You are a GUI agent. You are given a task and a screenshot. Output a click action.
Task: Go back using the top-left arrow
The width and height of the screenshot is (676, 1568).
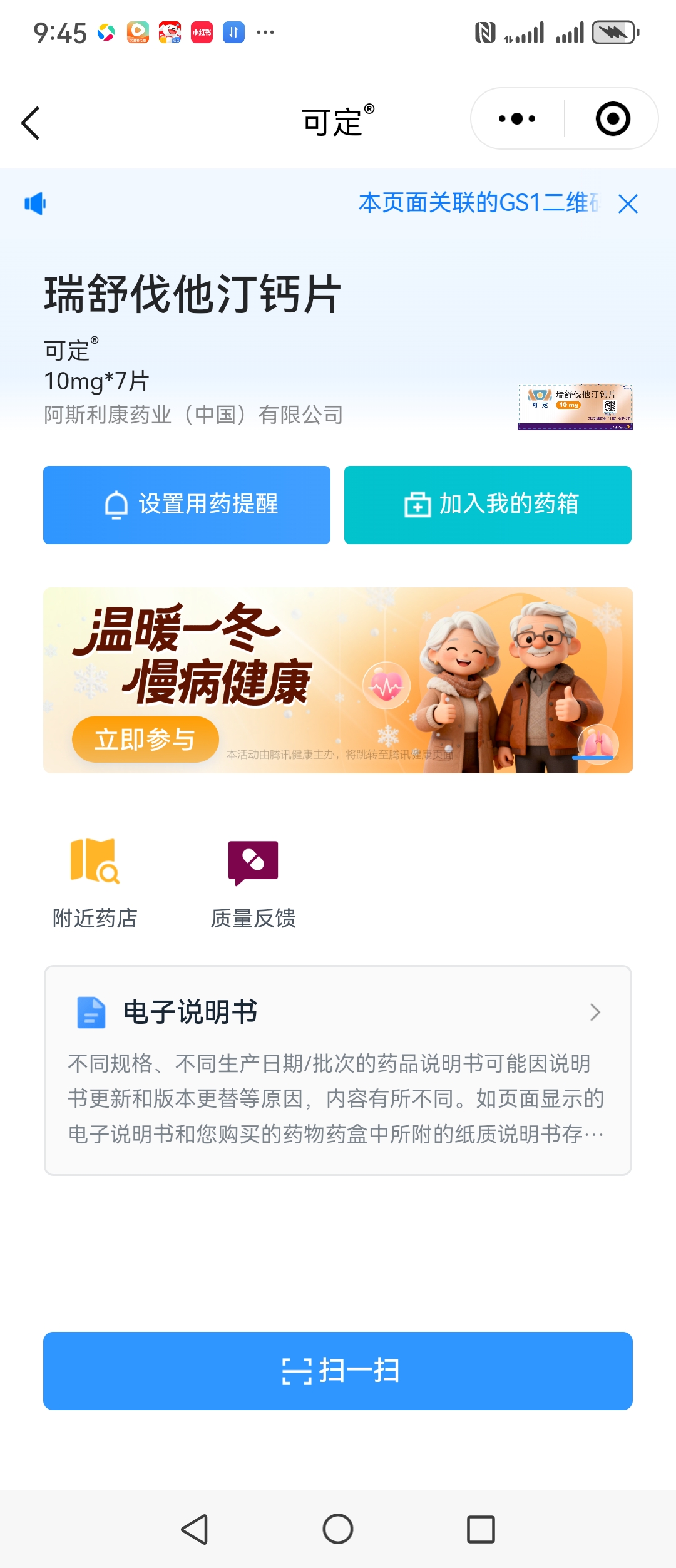31,123
